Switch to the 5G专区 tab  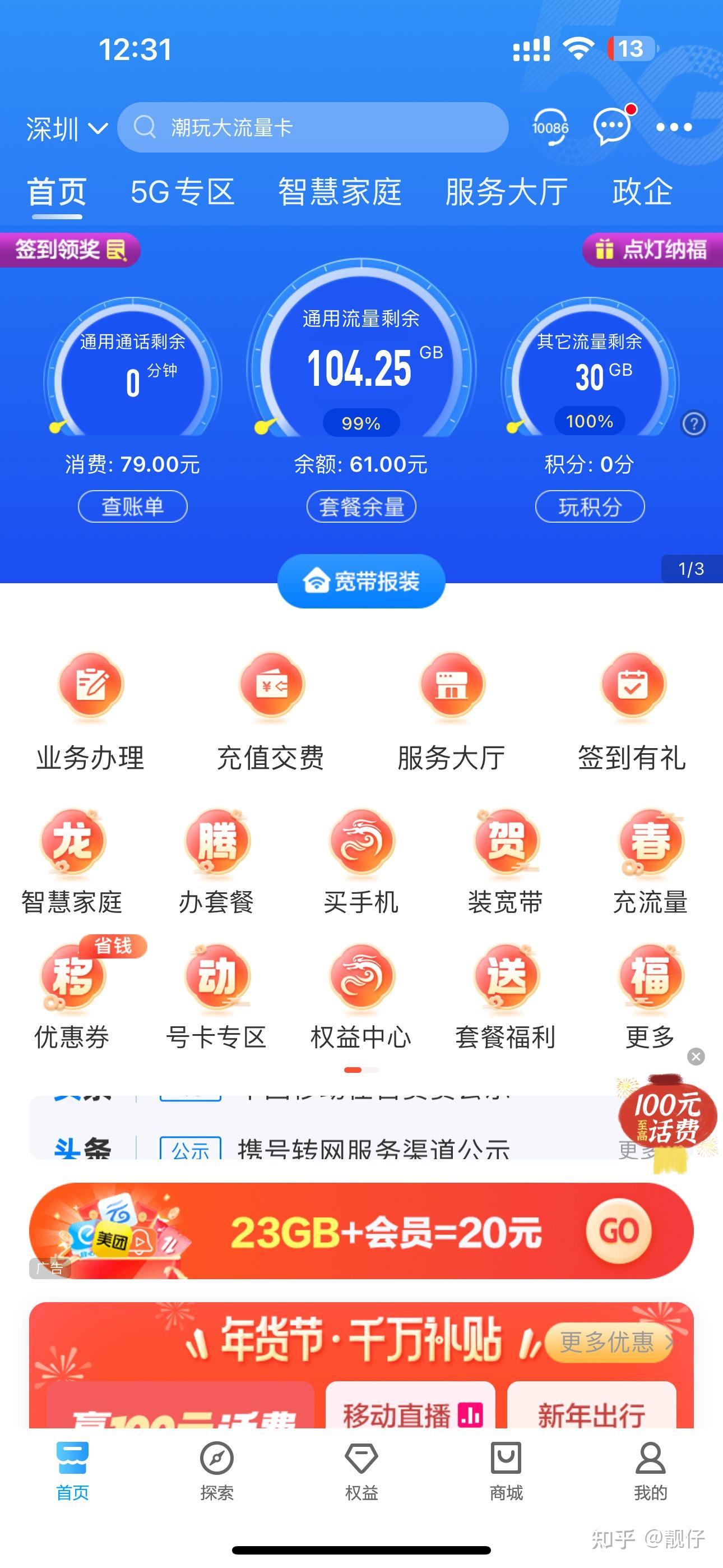point(183,192)
